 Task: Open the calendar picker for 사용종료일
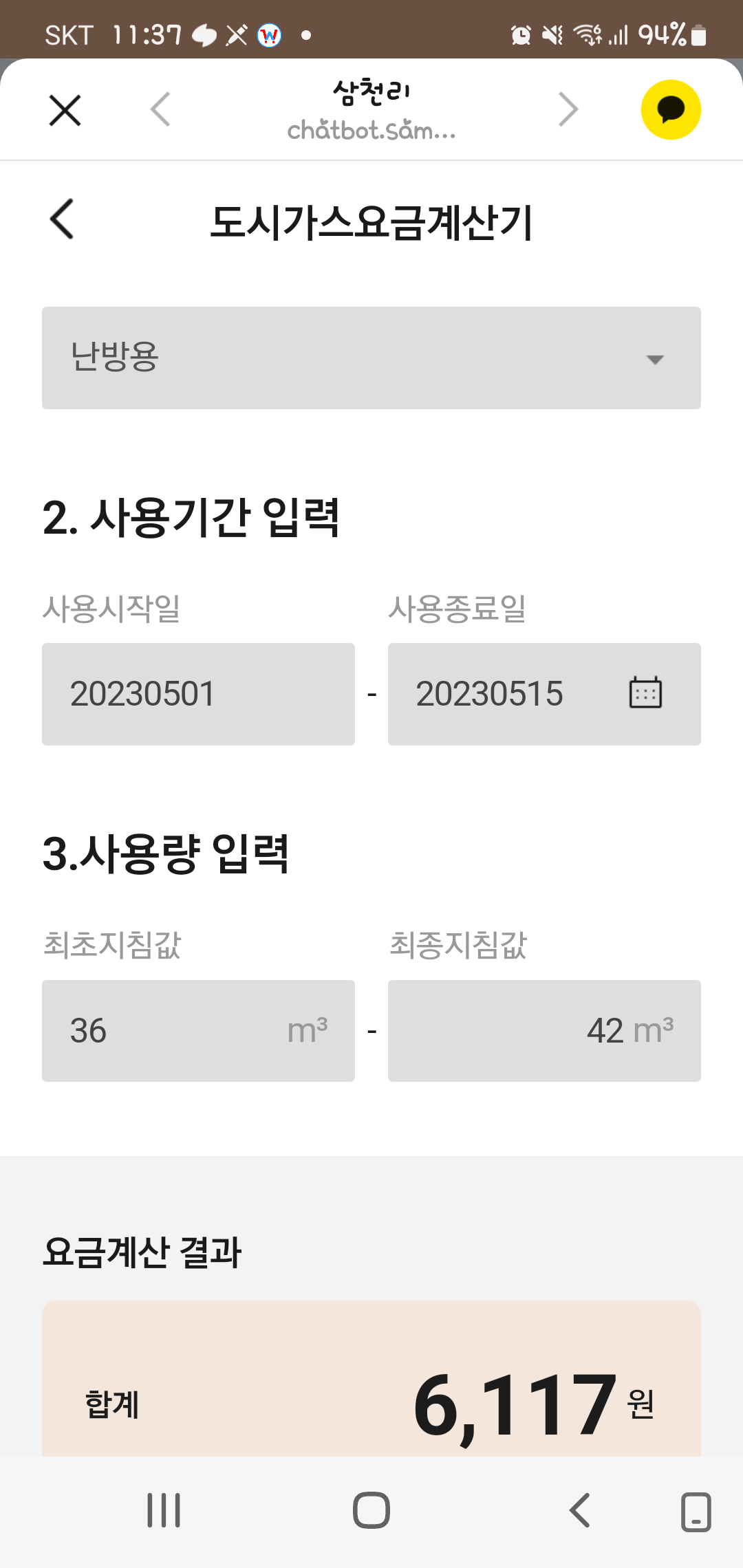point(645,693)
